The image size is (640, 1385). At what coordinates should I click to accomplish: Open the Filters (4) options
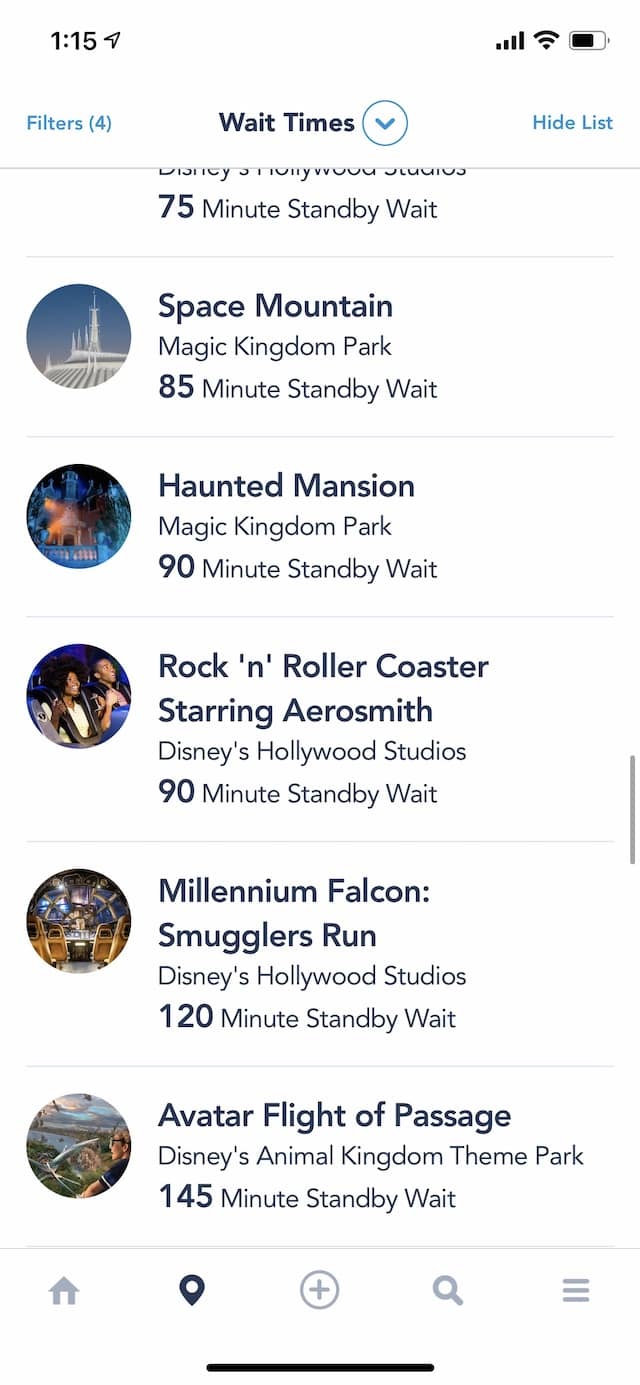(69, 123)
